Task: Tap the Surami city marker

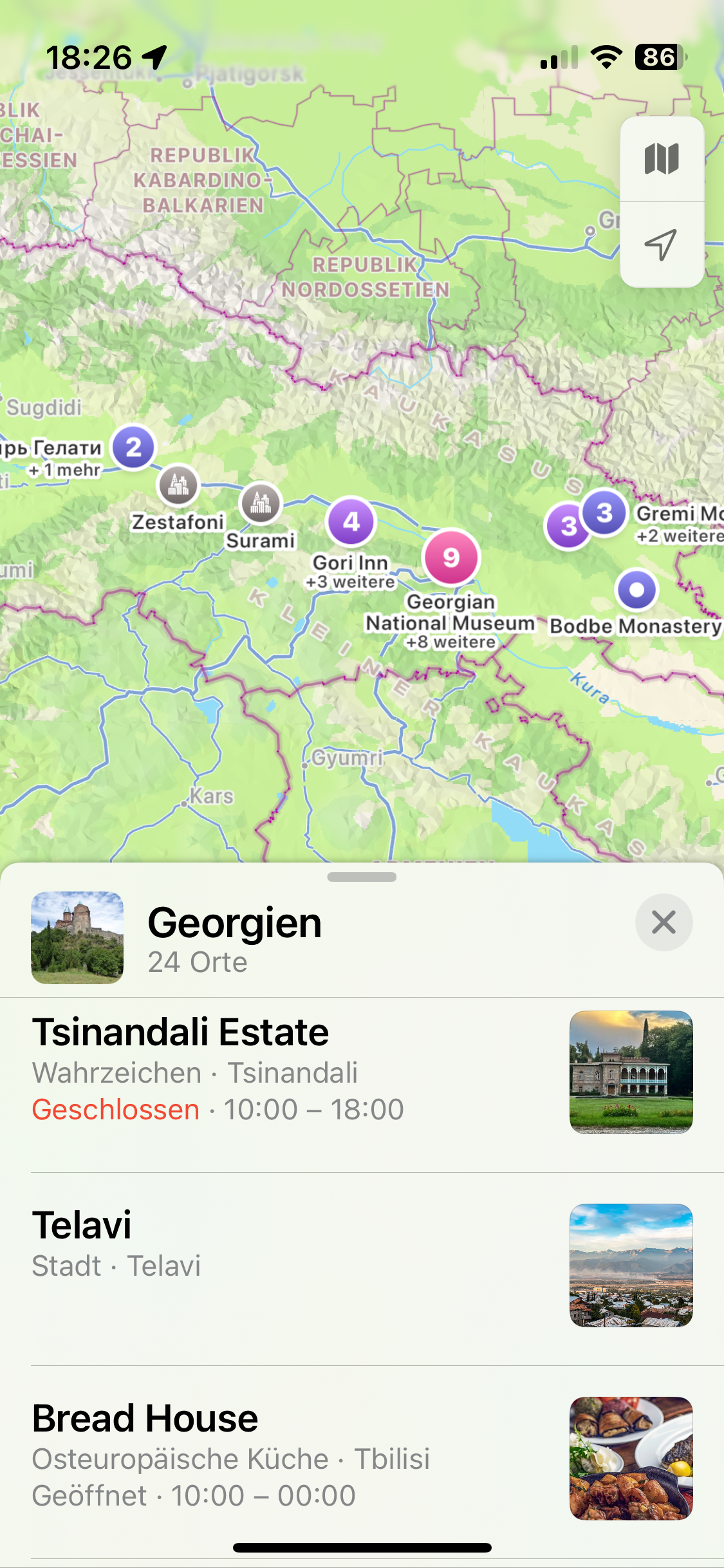Action: tap(261, 503)
